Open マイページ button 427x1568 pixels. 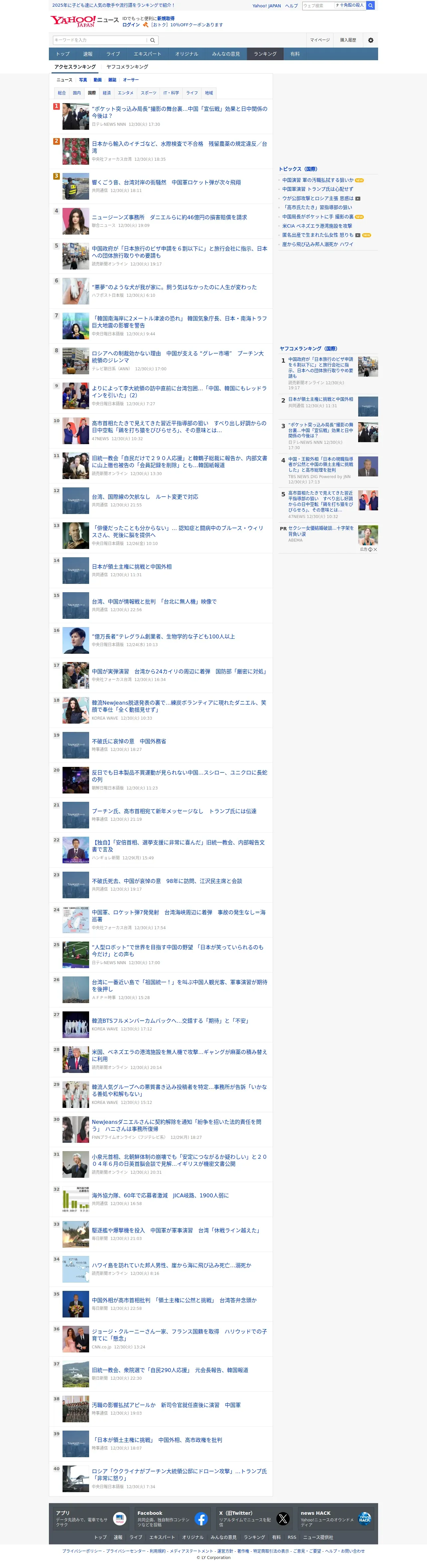(320, 40)
